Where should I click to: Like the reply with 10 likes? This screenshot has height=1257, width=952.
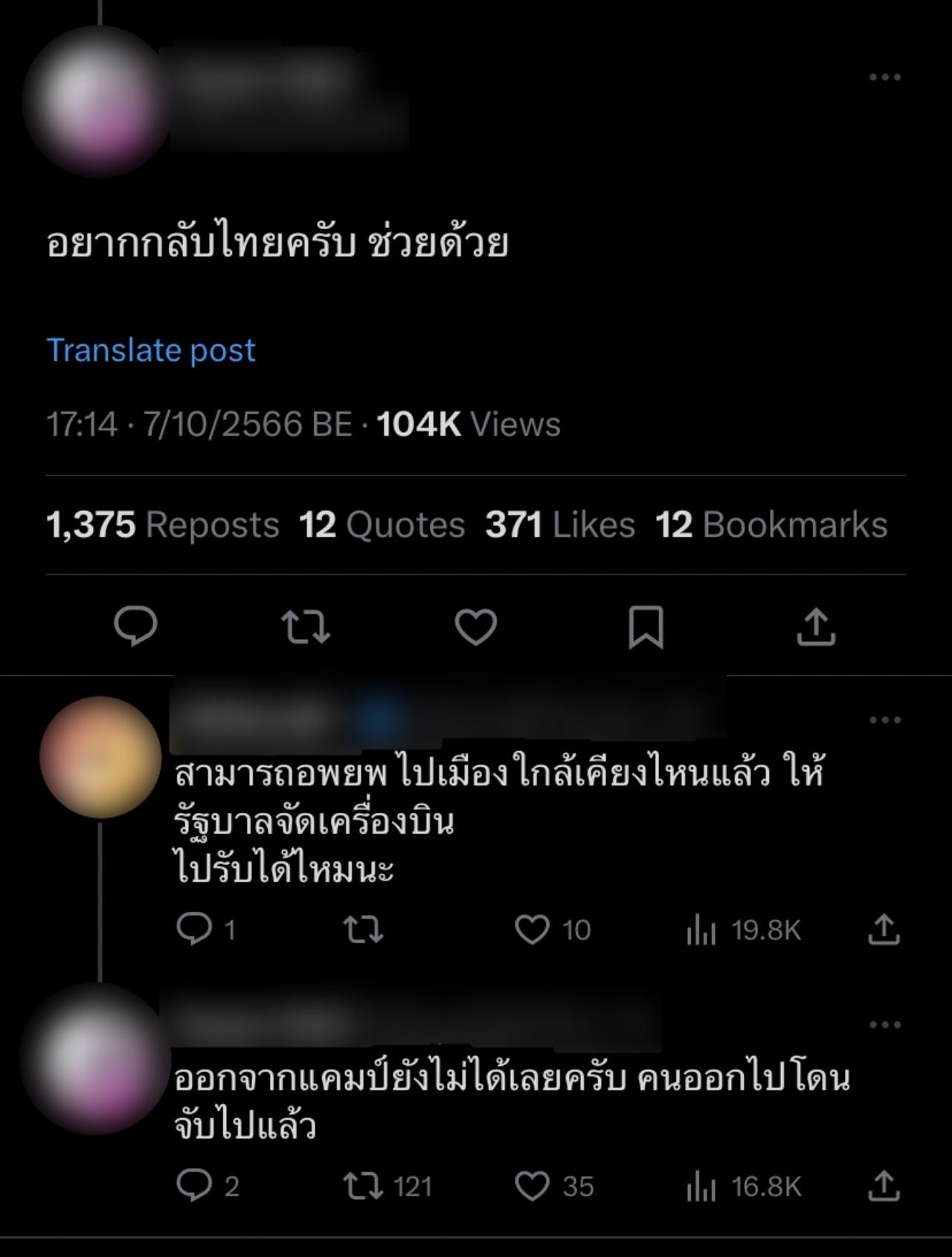(533, 930)
